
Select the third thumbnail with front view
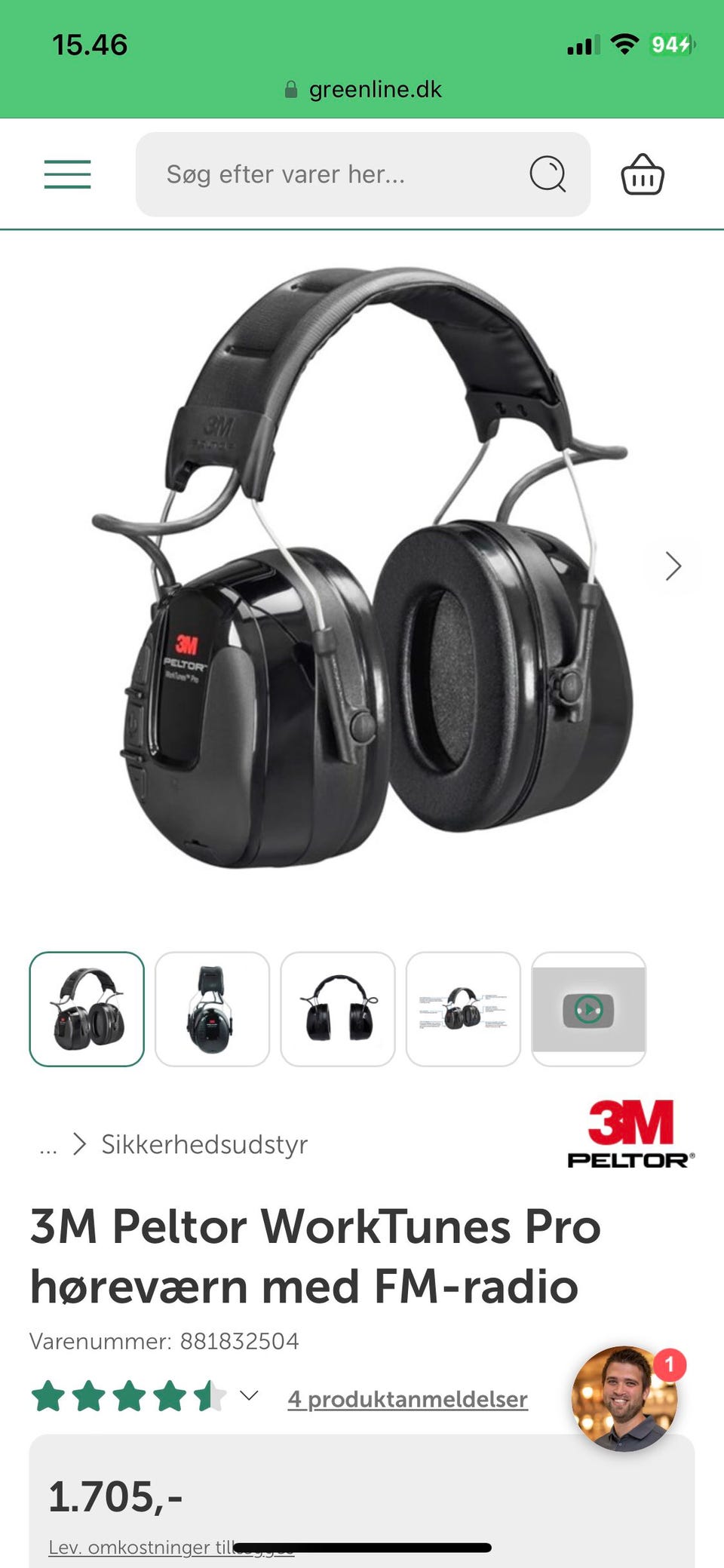pos(338,1008)
